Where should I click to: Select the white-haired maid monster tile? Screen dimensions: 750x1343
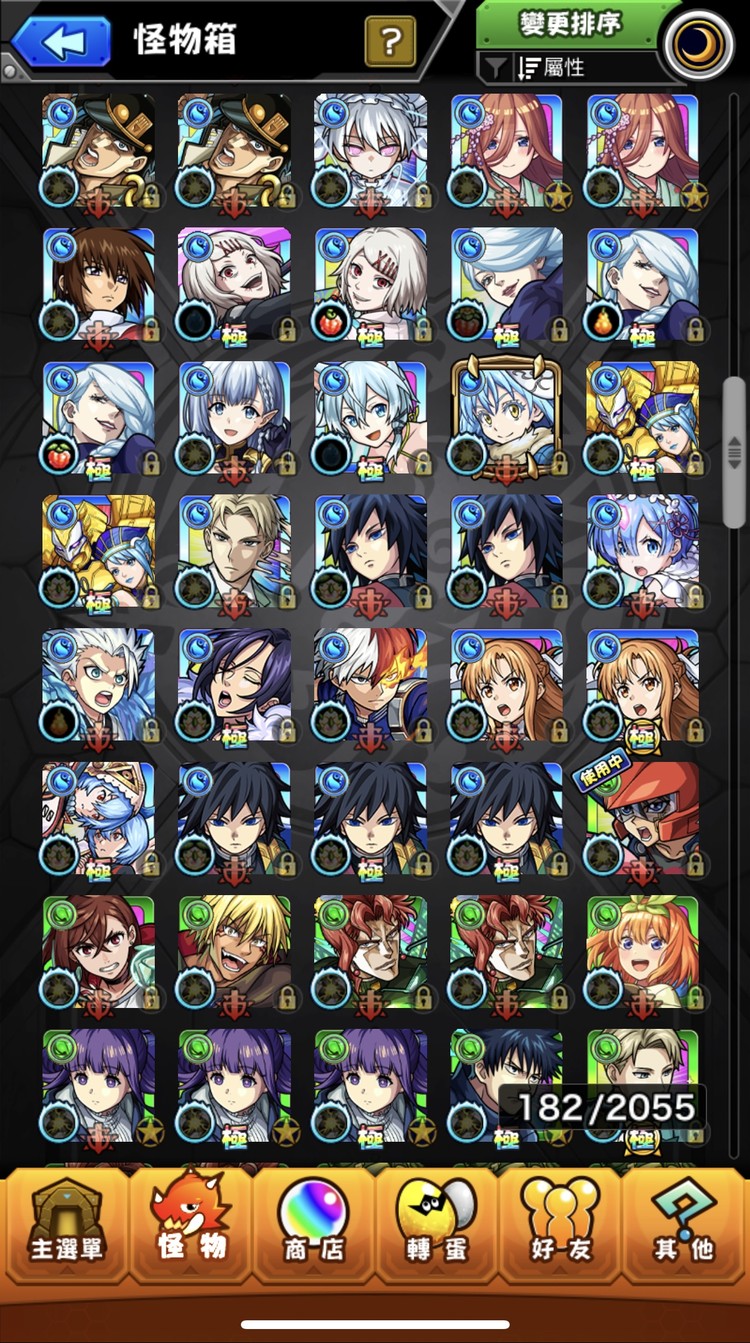pos(370,150)
